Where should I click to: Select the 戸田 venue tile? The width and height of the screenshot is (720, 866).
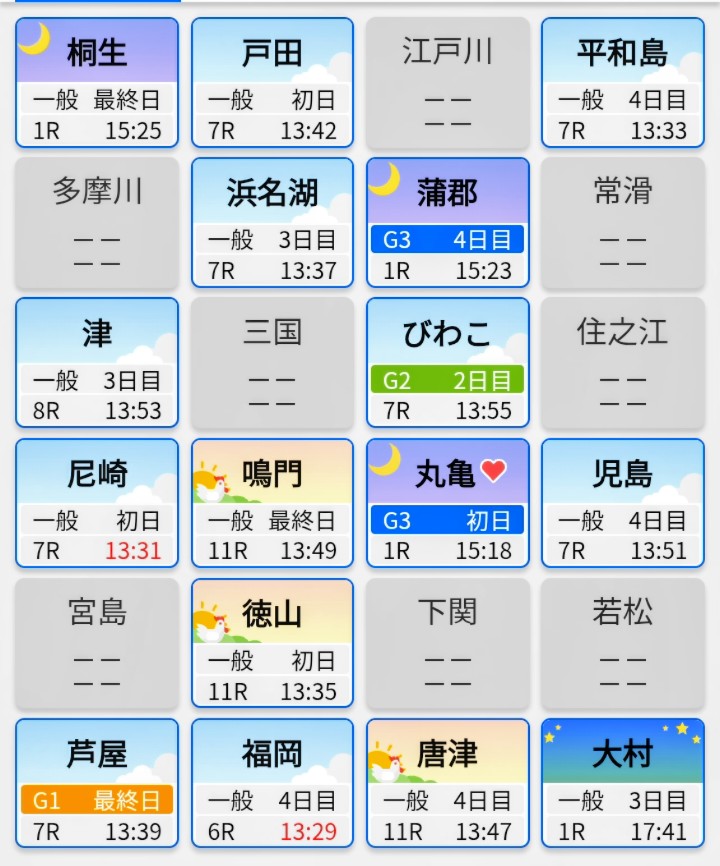pos(272,83)
